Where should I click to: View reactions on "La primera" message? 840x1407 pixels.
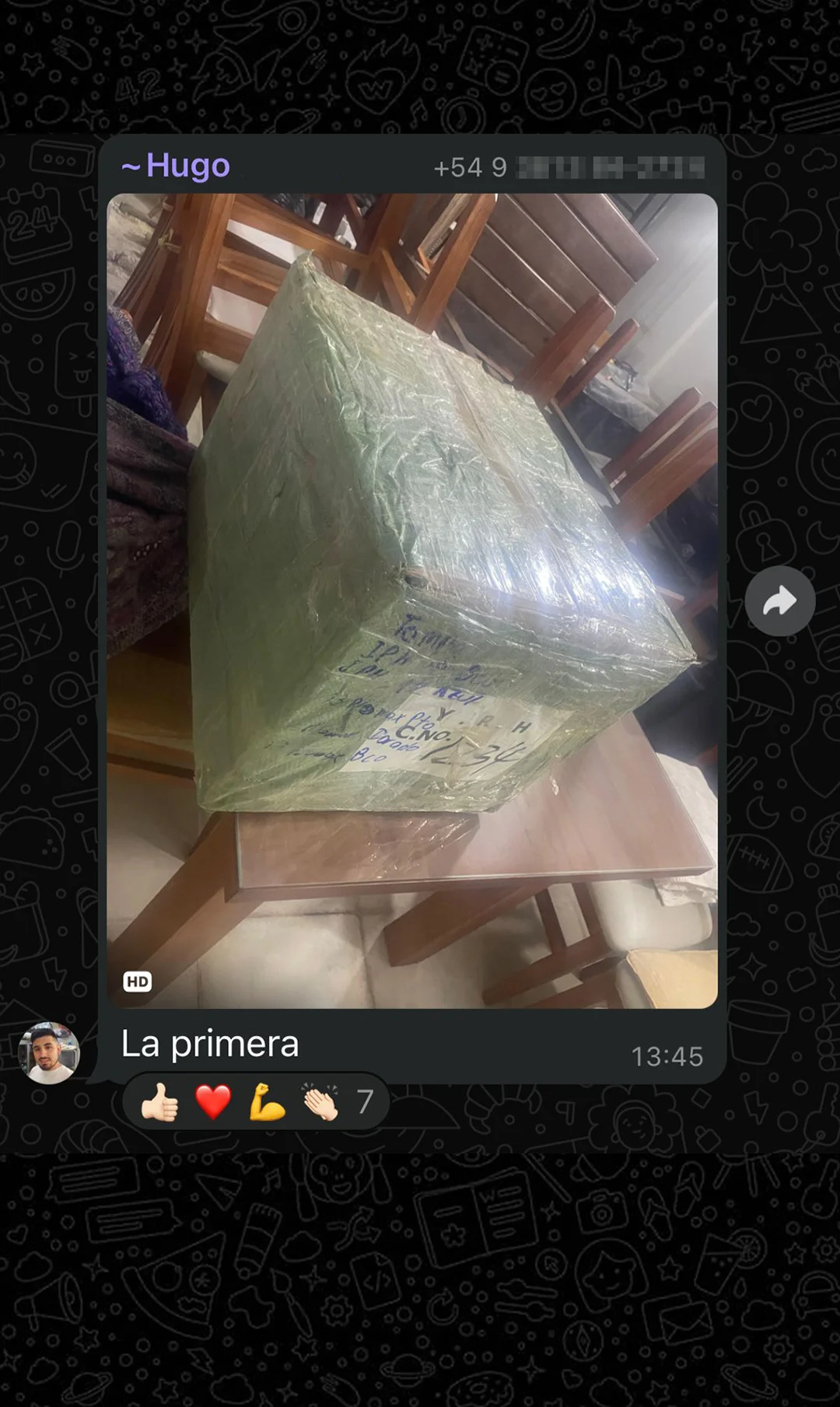[x=255, y=1101]
